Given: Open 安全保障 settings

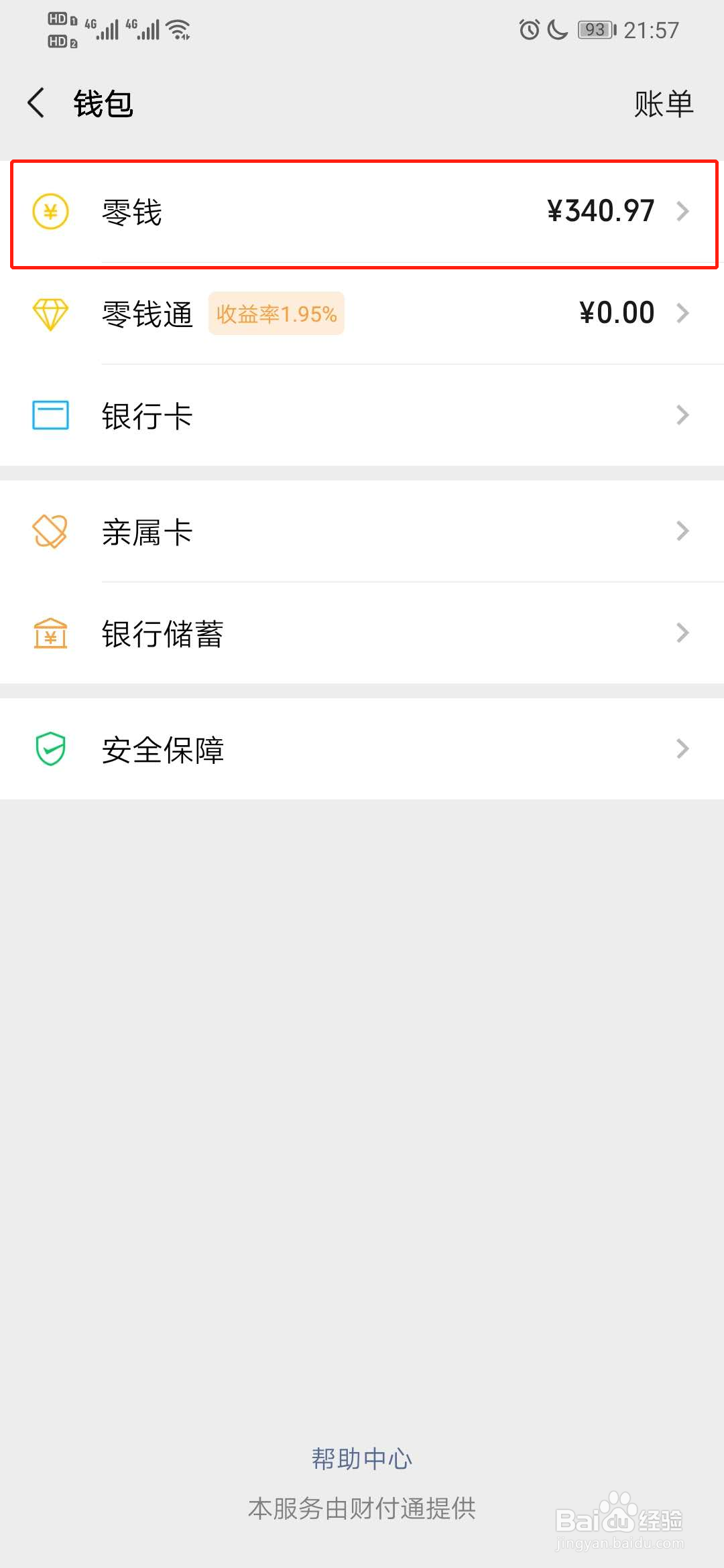Looking at the screenshot, I should click(362, 749).
